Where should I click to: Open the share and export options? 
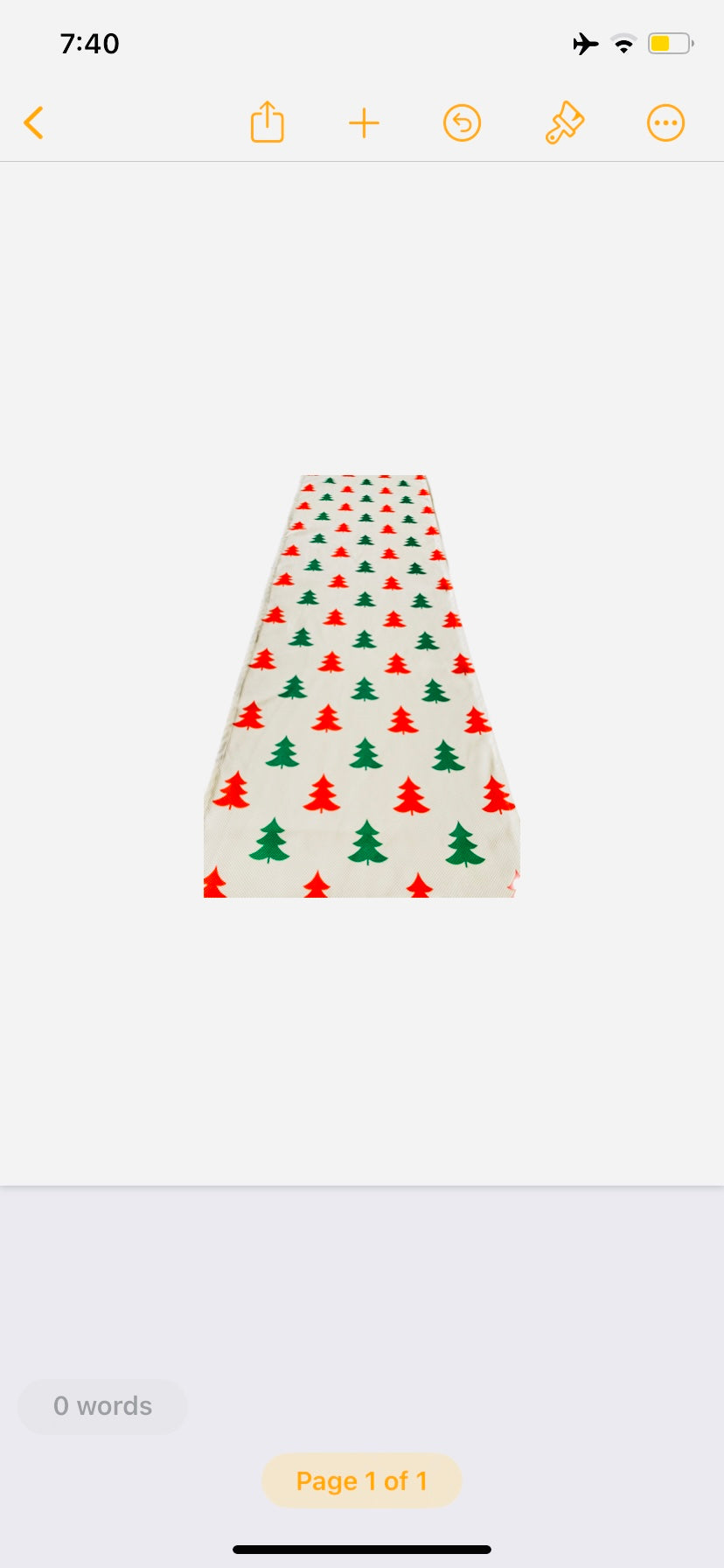tap(268, 122)
